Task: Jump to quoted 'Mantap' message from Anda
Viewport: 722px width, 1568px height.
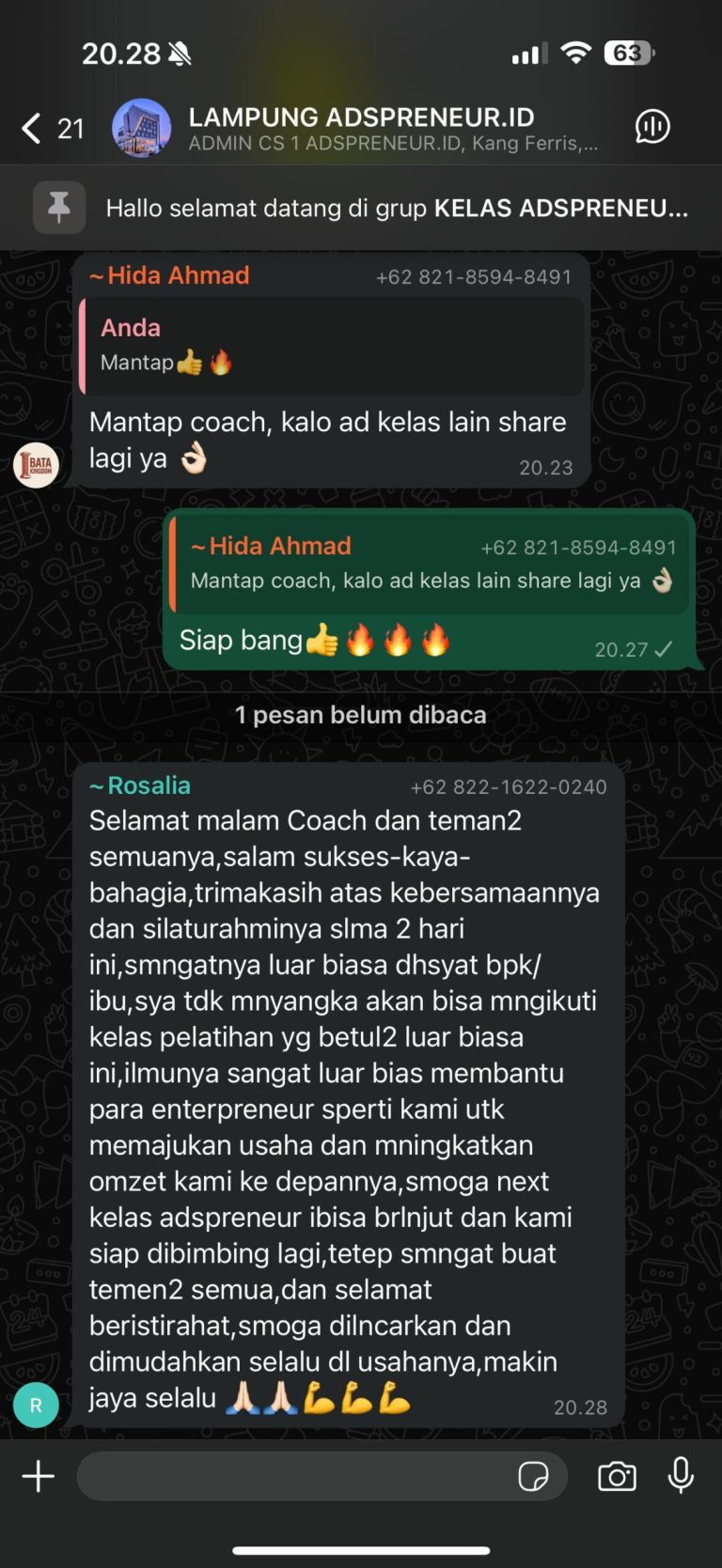Action: (331, 346)
